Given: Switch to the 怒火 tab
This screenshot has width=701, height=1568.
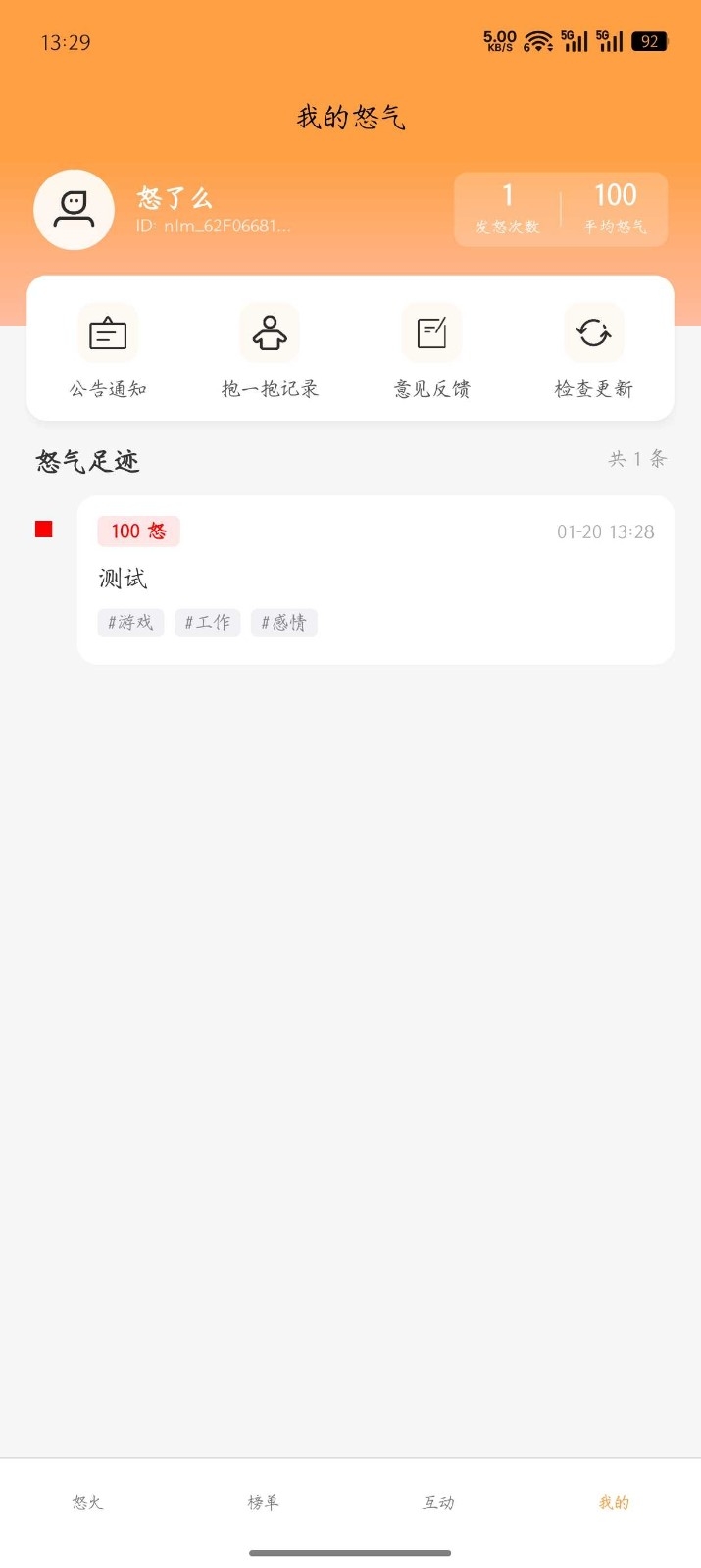Looking at the screenshot, I should [x=87, y=1502].
